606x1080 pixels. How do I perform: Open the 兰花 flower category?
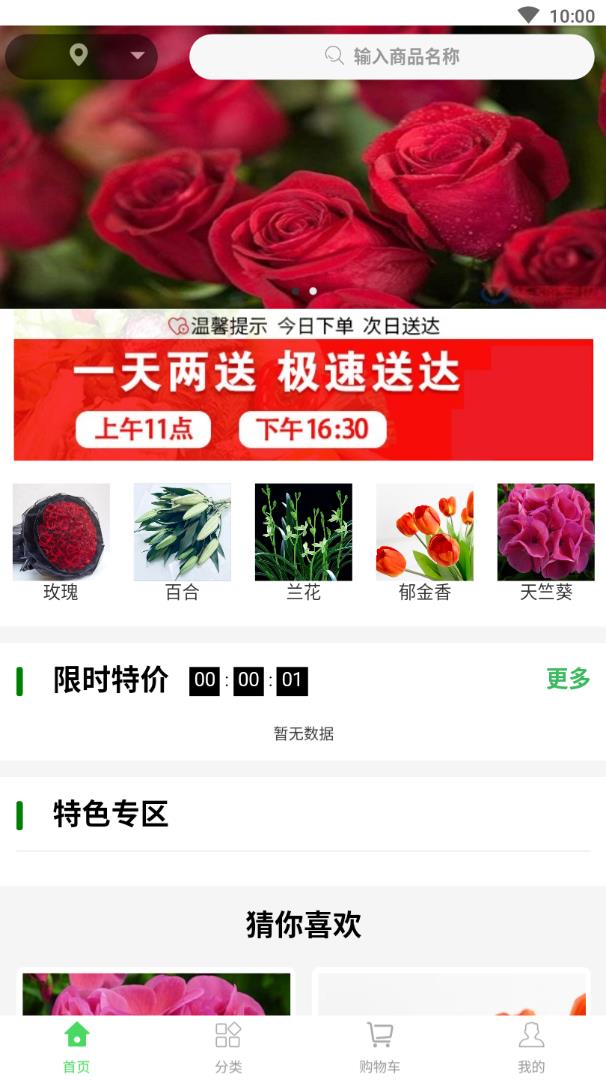303,542
